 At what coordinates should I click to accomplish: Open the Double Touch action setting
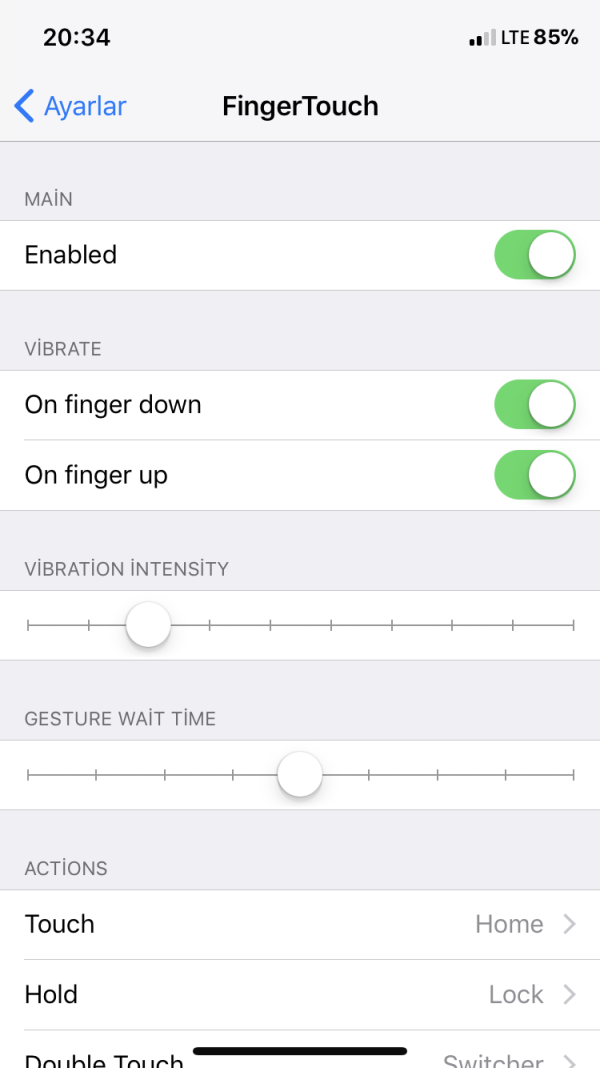click(x=300, y=1055)
